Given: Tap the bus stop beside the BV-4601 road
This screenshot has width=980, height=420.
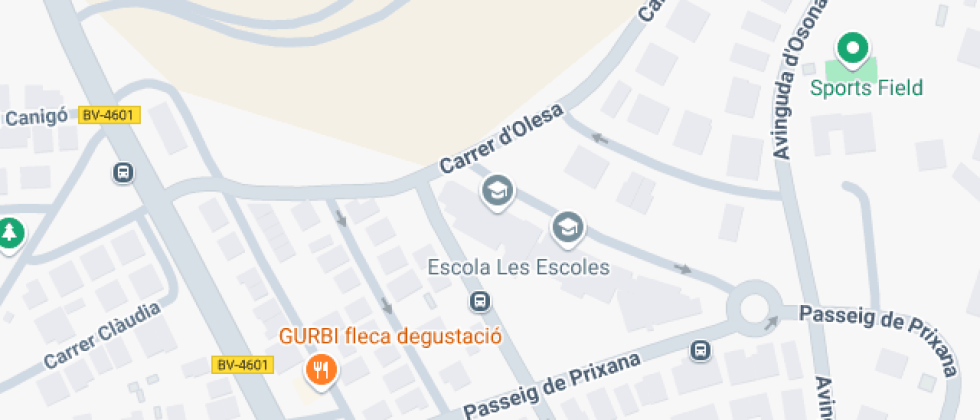Looking at the screenshot, I should (123, 173).
